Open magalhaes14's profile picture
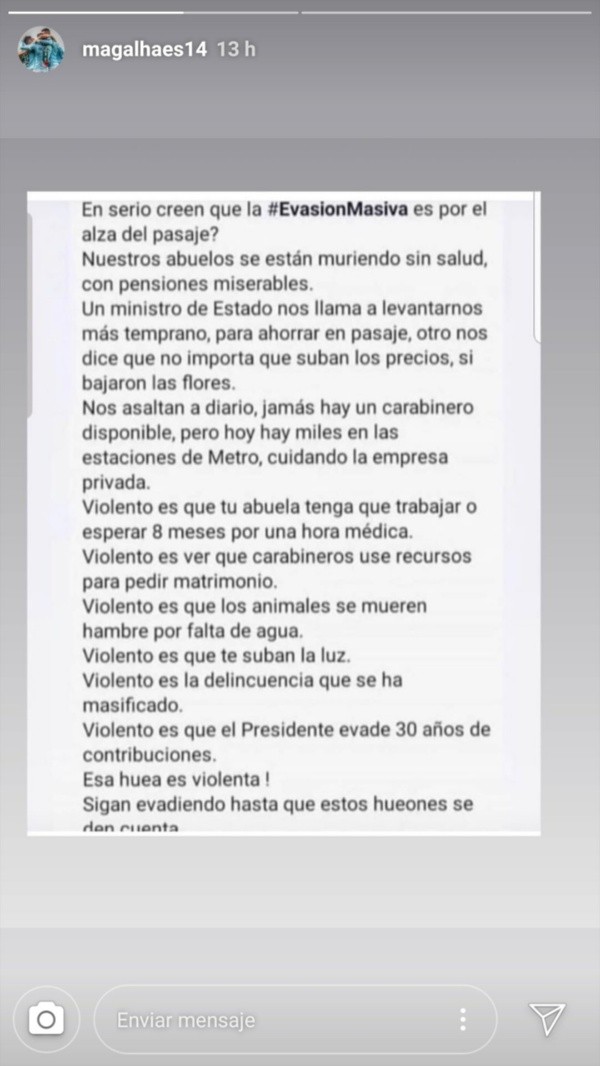This screenshot has height=1066, width=600. [41, 49]
